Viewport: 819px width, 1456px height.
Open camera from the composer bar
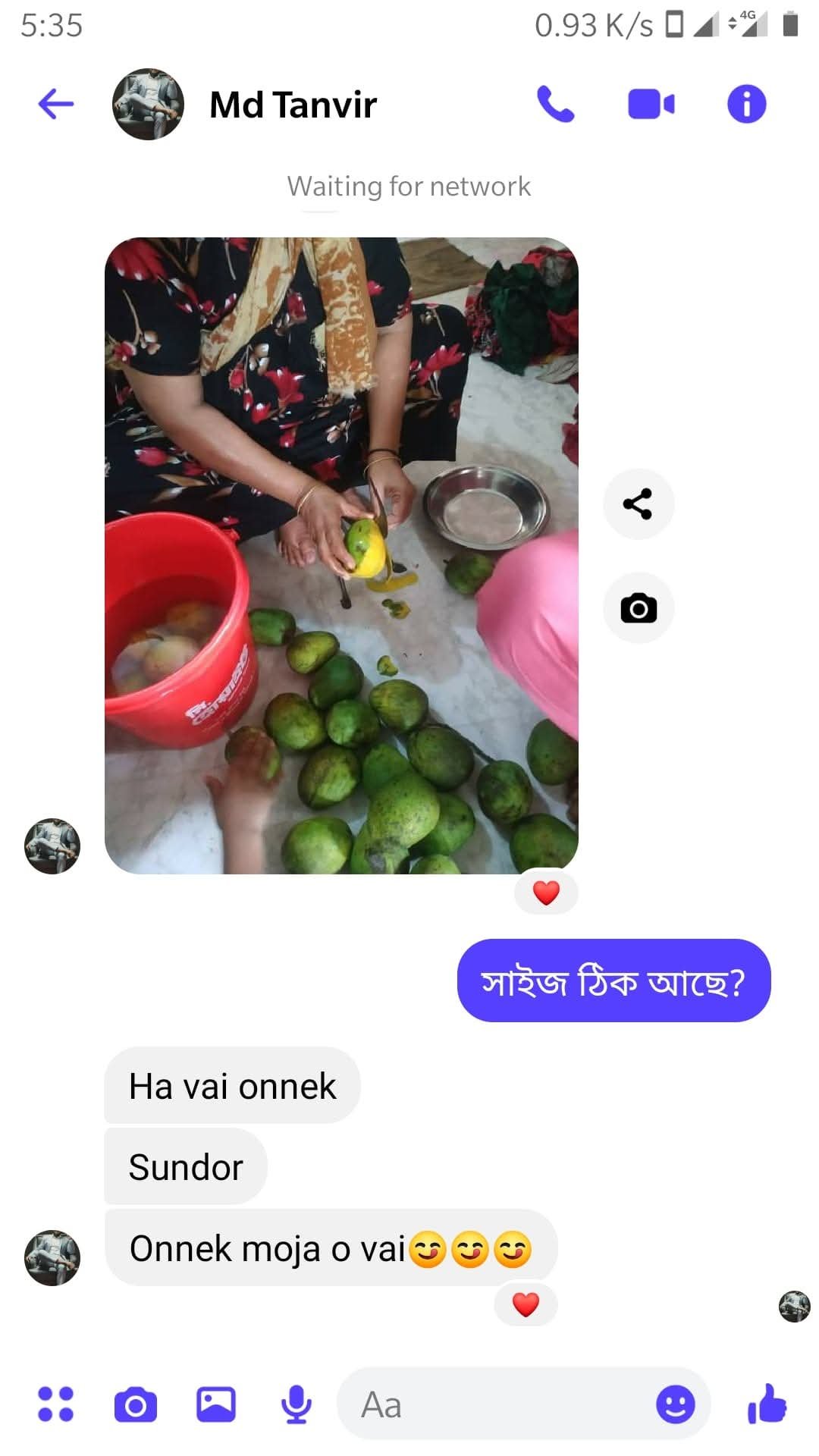pos(136,1404)
